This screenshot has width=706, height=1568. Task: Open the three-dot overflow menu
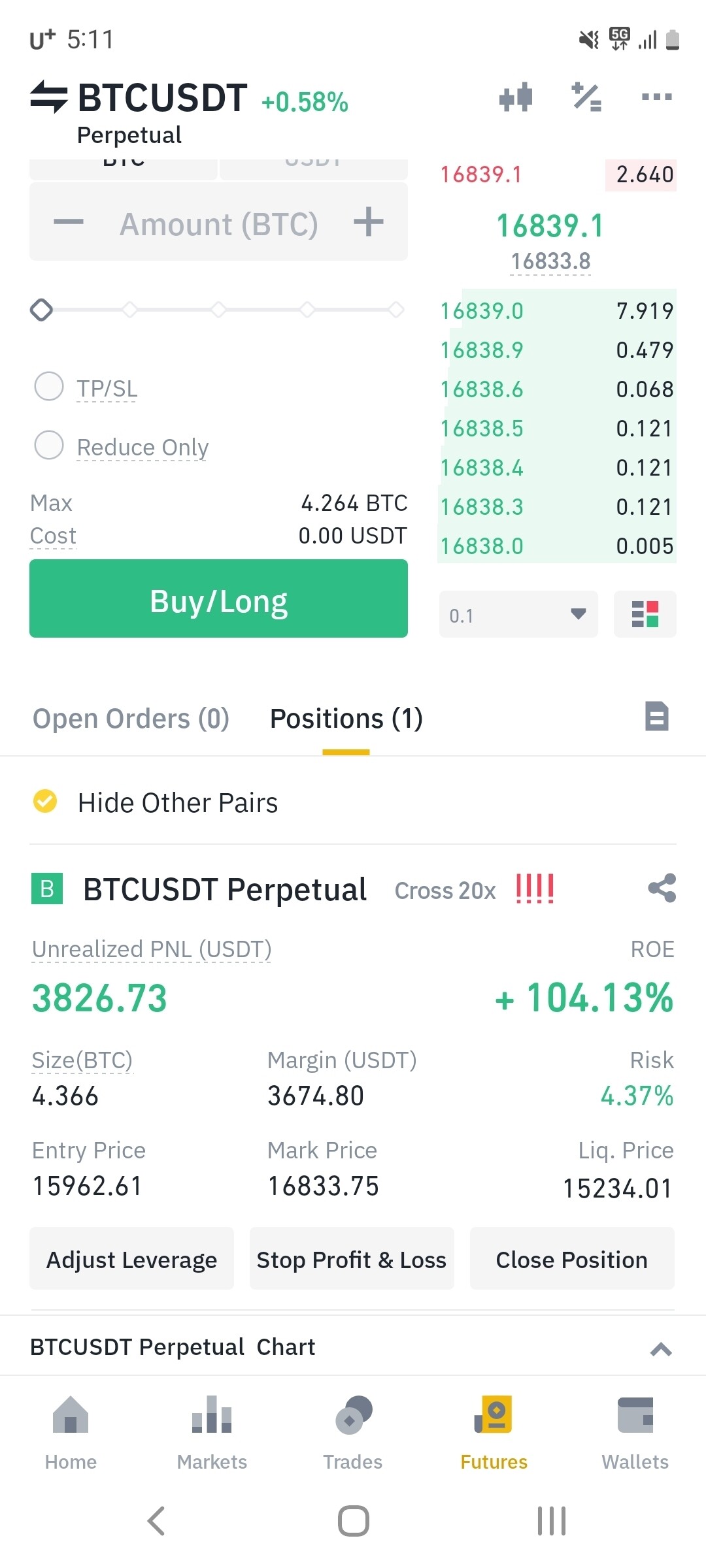(x=656, y=97)
